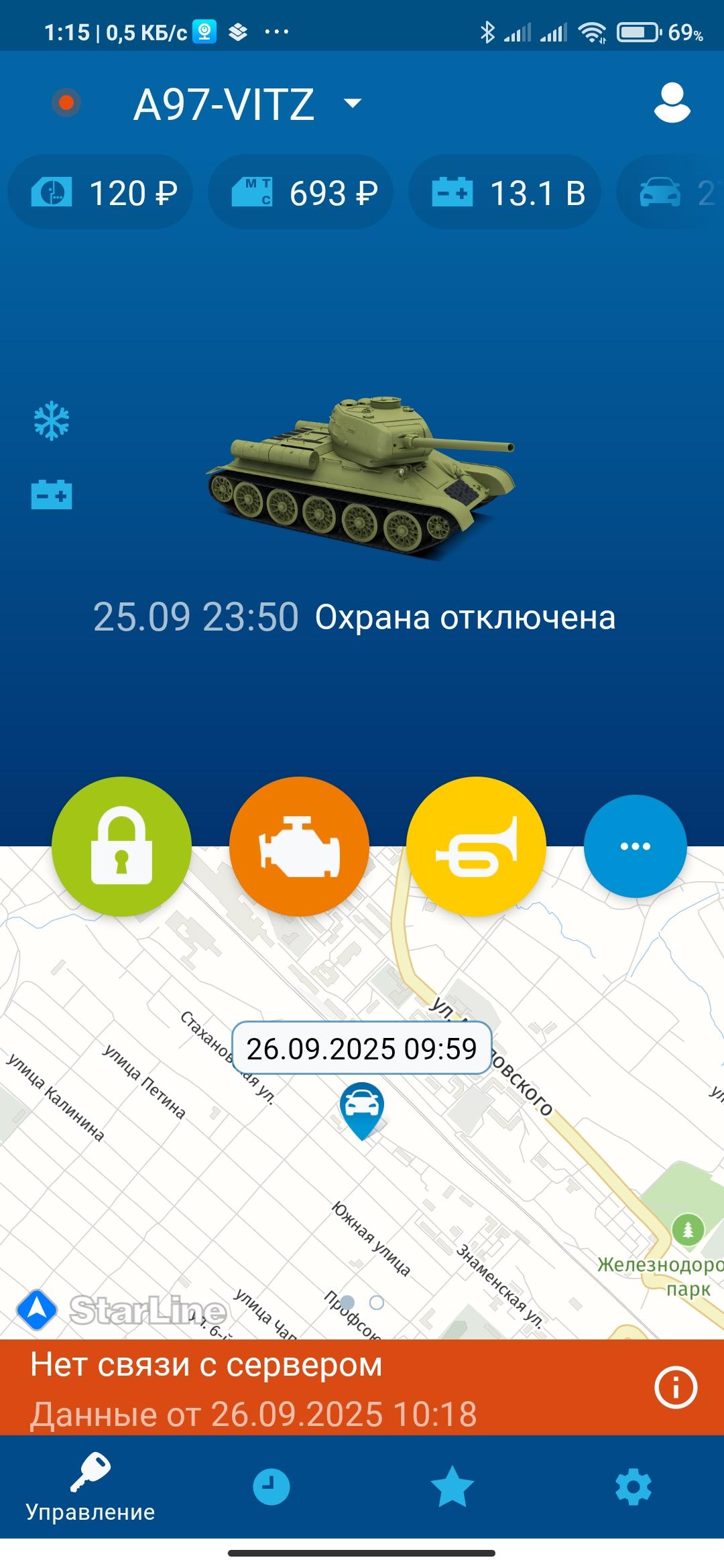Open more commands with the blue dots button

[635, 846]
